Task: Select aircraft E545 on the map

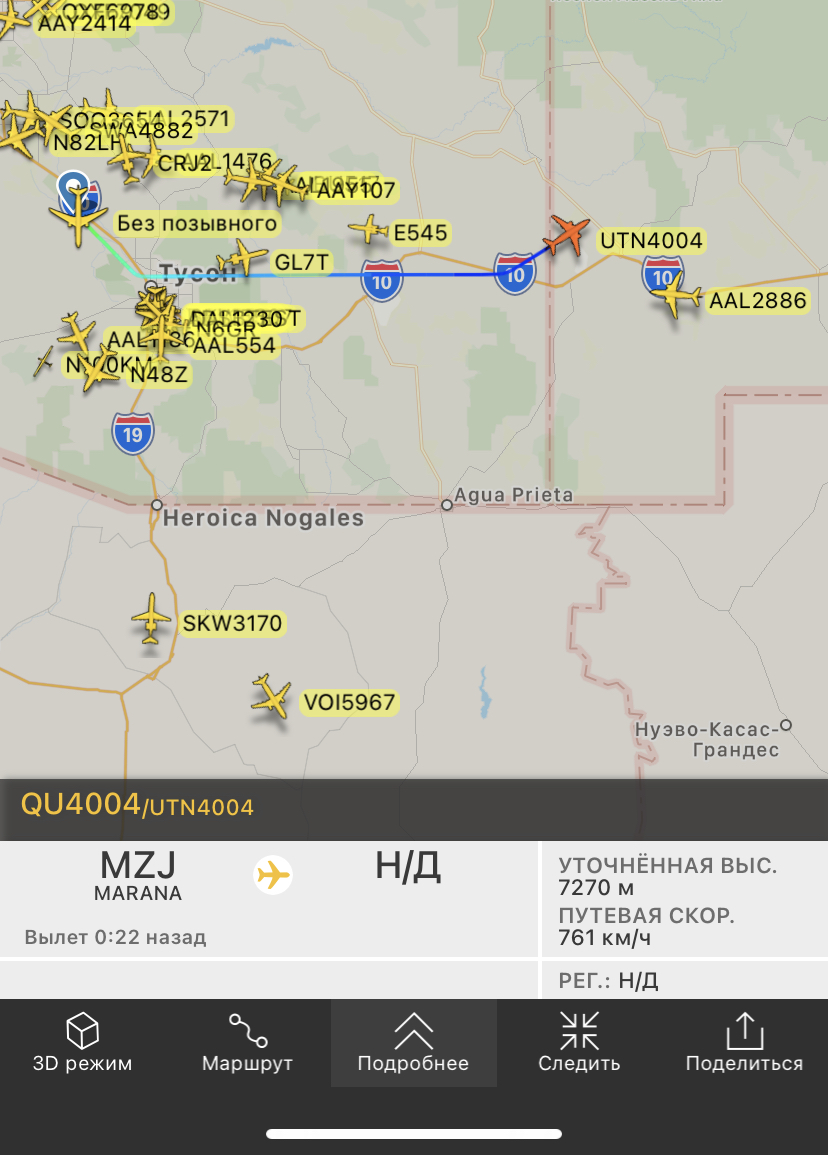Action: coord(369,231)
